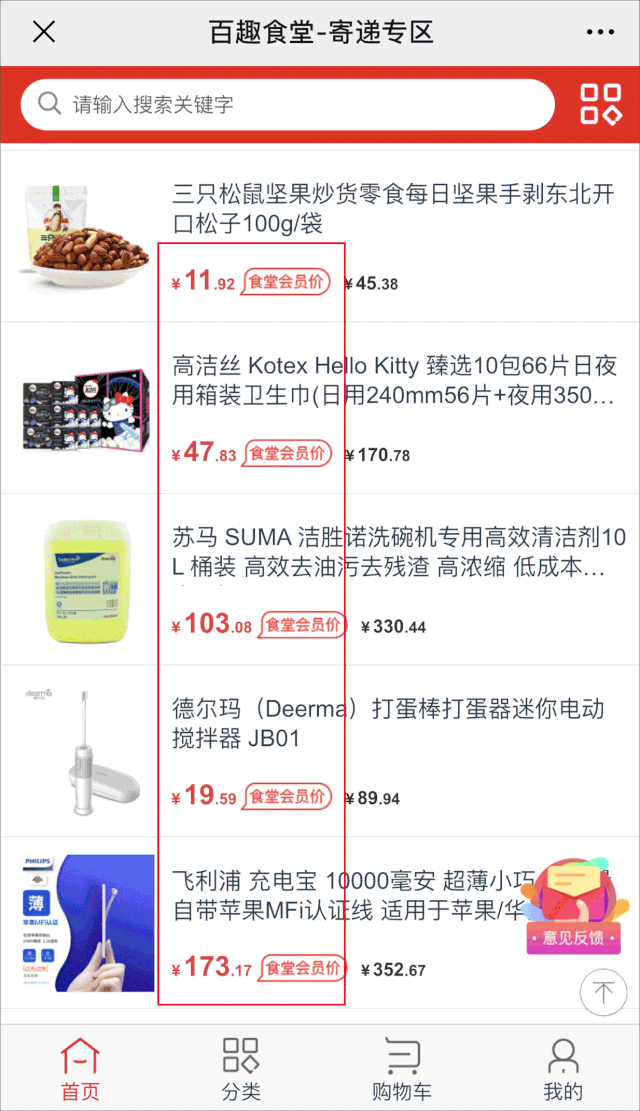Open the three-dot more options menu
The image size is (640, 1111).
point(600,32)
